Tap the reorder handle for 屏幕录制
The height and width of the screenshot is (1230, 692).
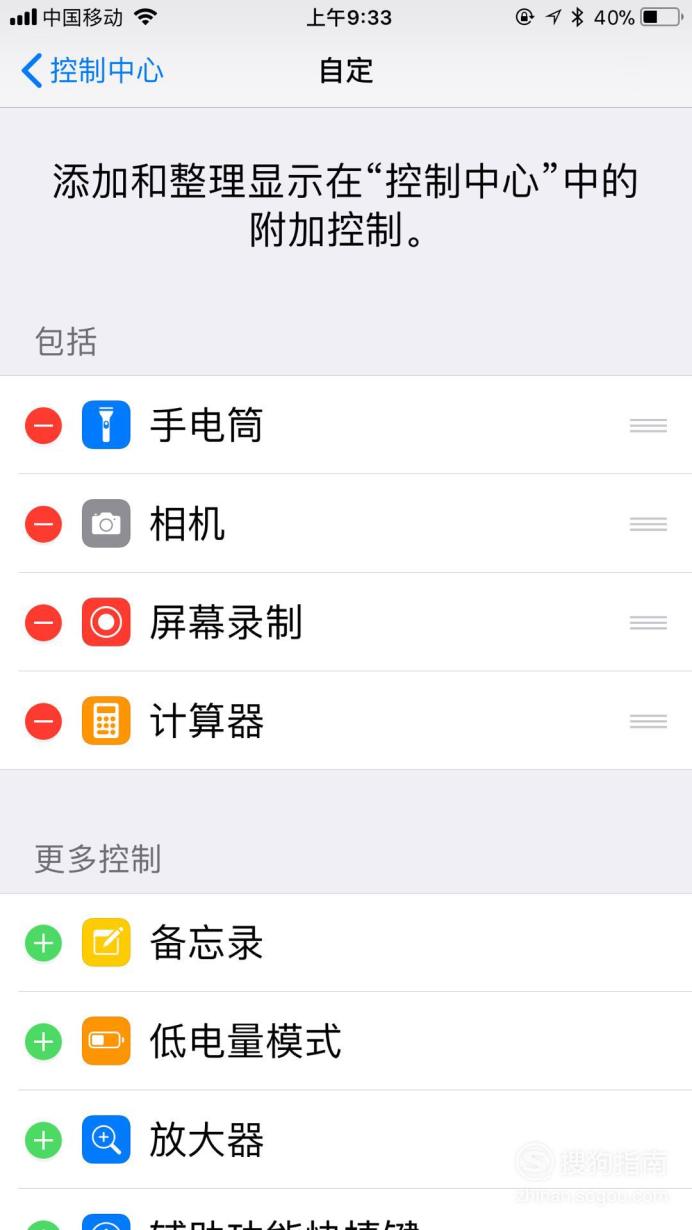point(648,623)
